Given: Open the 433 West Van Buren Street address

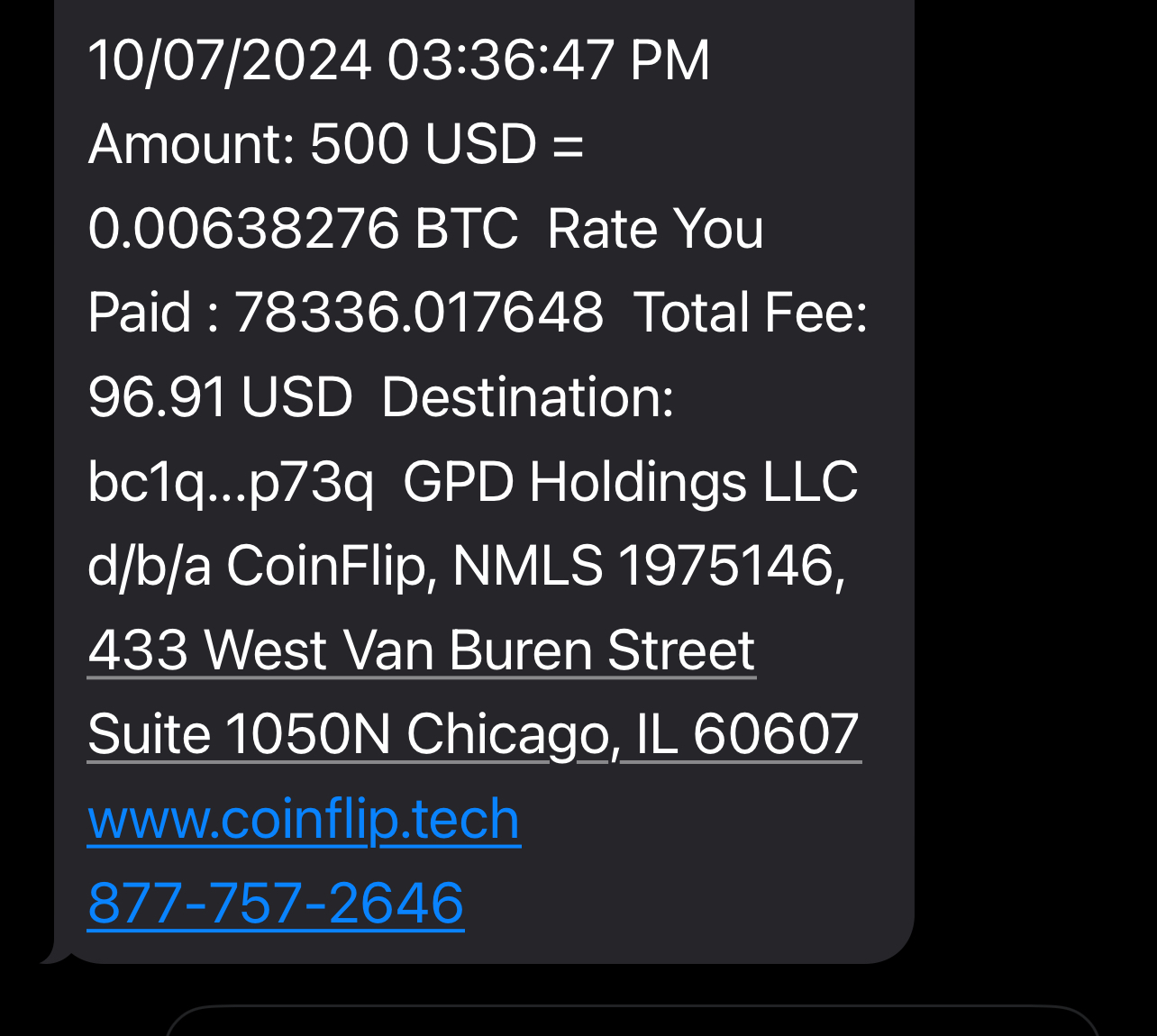Looking at the screenshot, I should pyautogui.click(x=421, y=650).
